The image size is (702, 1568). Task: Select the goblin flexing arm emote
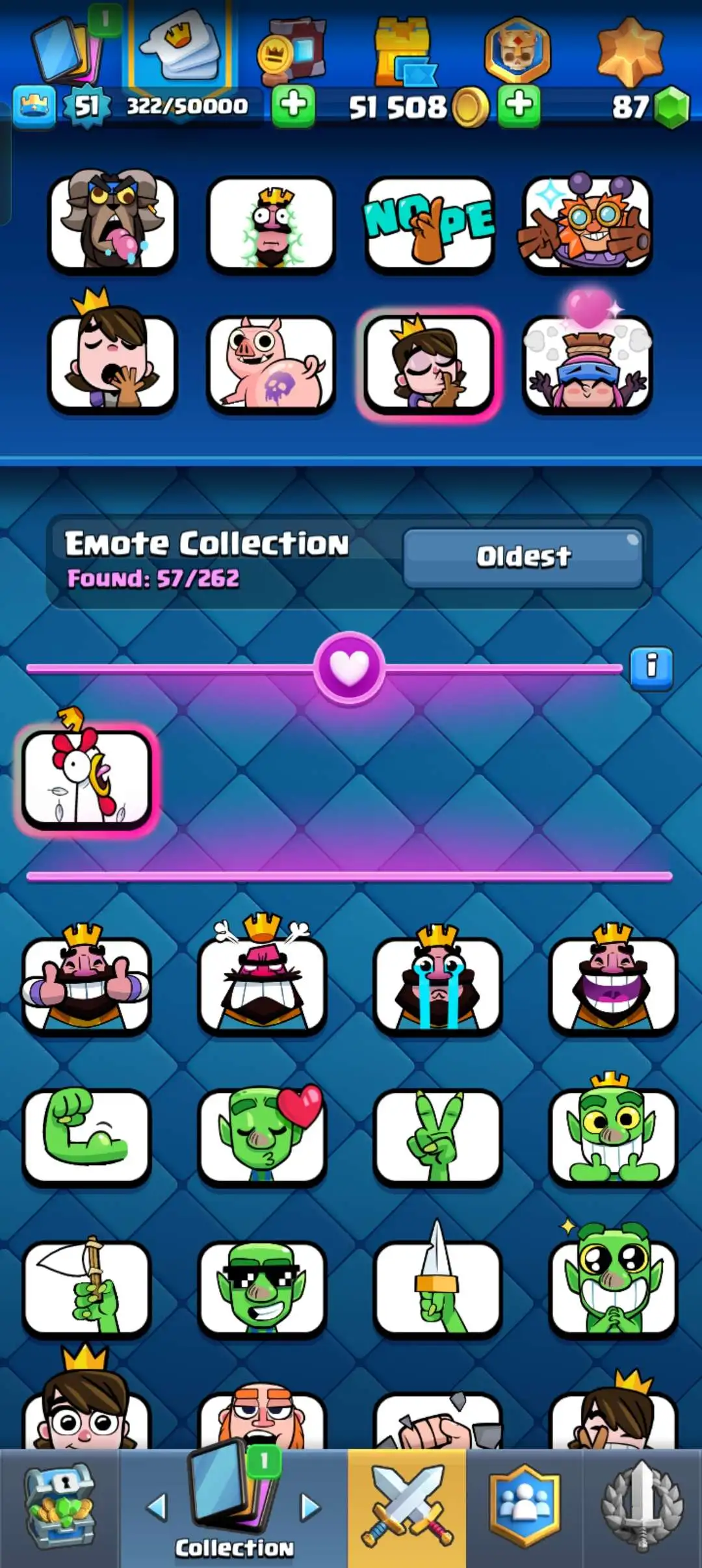pyautogui.click(x=86, y=1136)
